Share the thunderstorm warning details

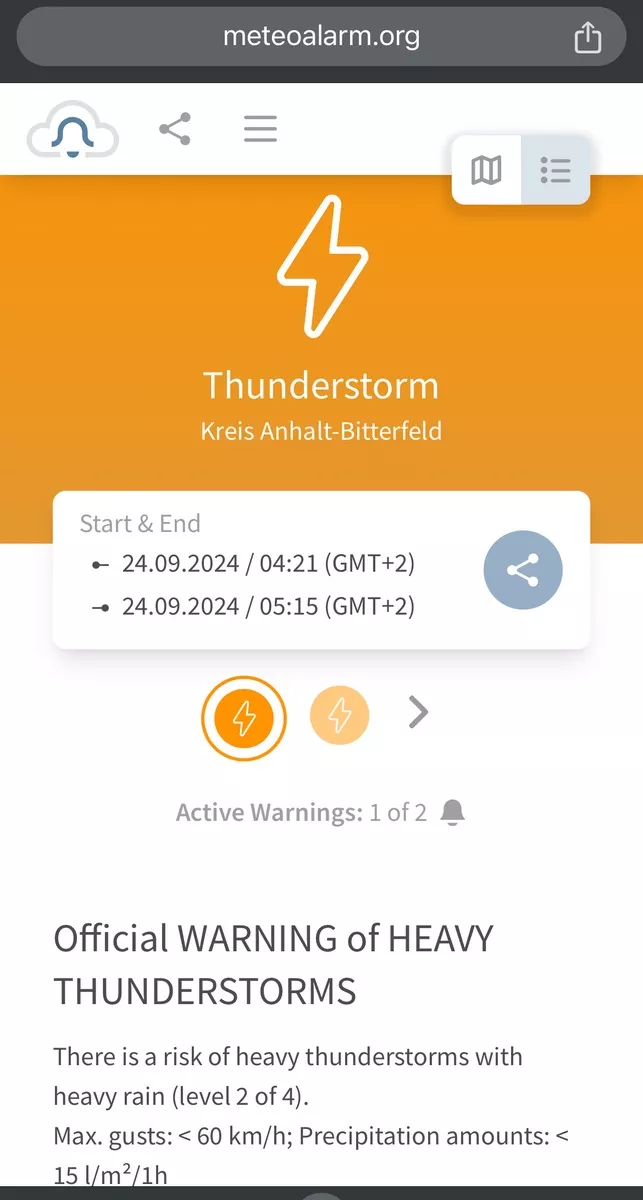tap(523, 570)
